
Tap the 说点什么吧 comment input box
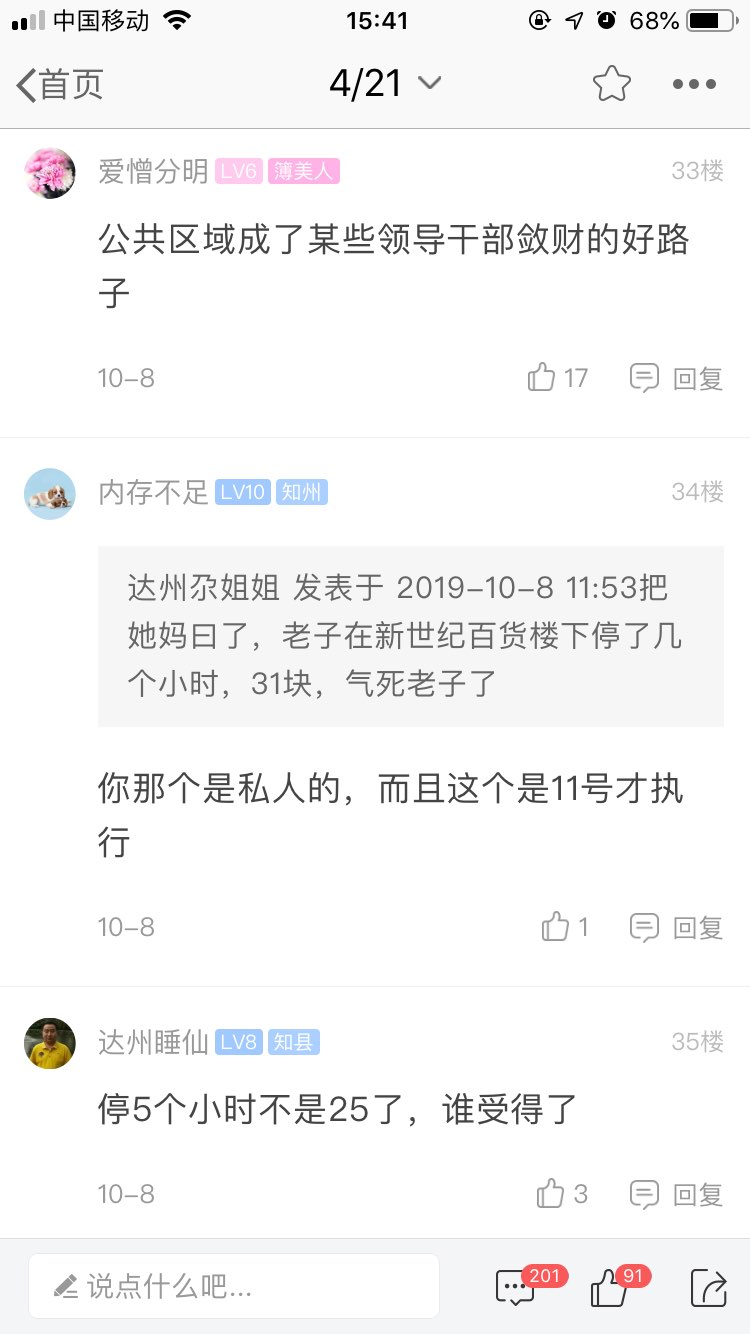pyautogui.click(x=234, y=1286)
